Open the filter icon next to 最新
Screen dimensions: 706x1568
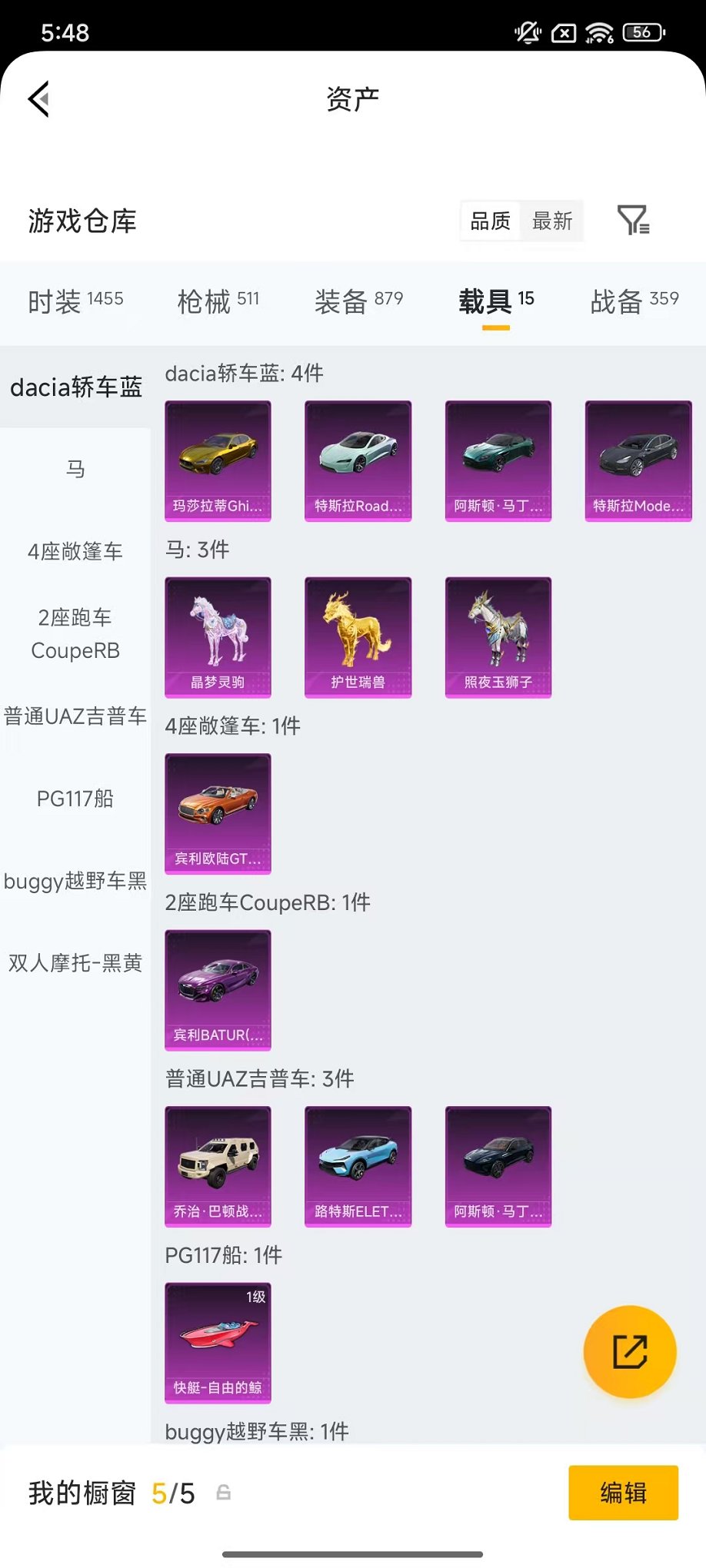(633, 221)
